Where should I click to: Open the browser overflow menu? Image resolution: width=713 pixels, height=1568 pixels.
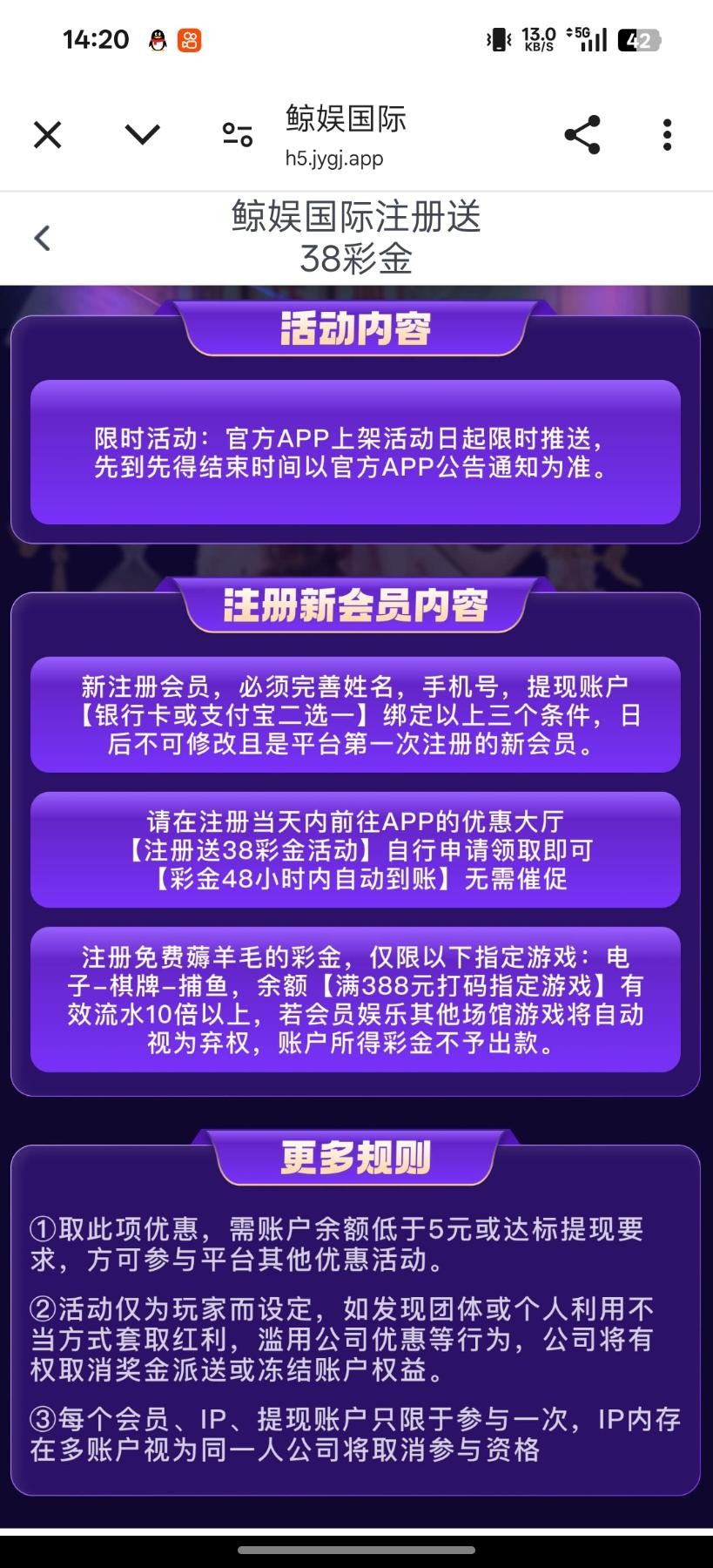[x=667, y=135]
